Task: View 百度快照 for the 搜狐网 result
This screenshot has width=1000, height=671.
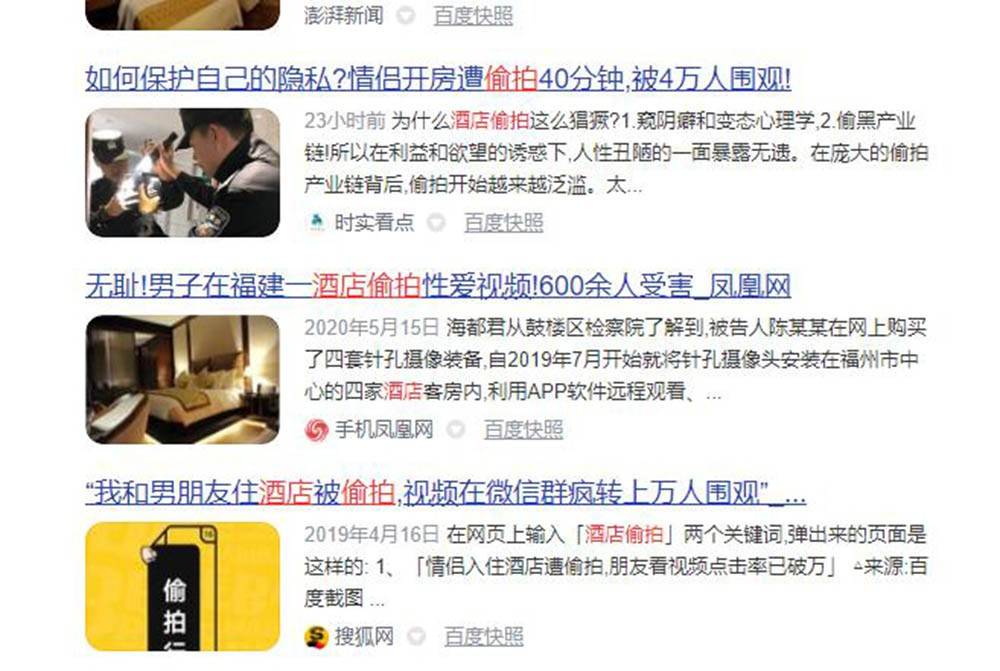Action: (x=483, y=636)
